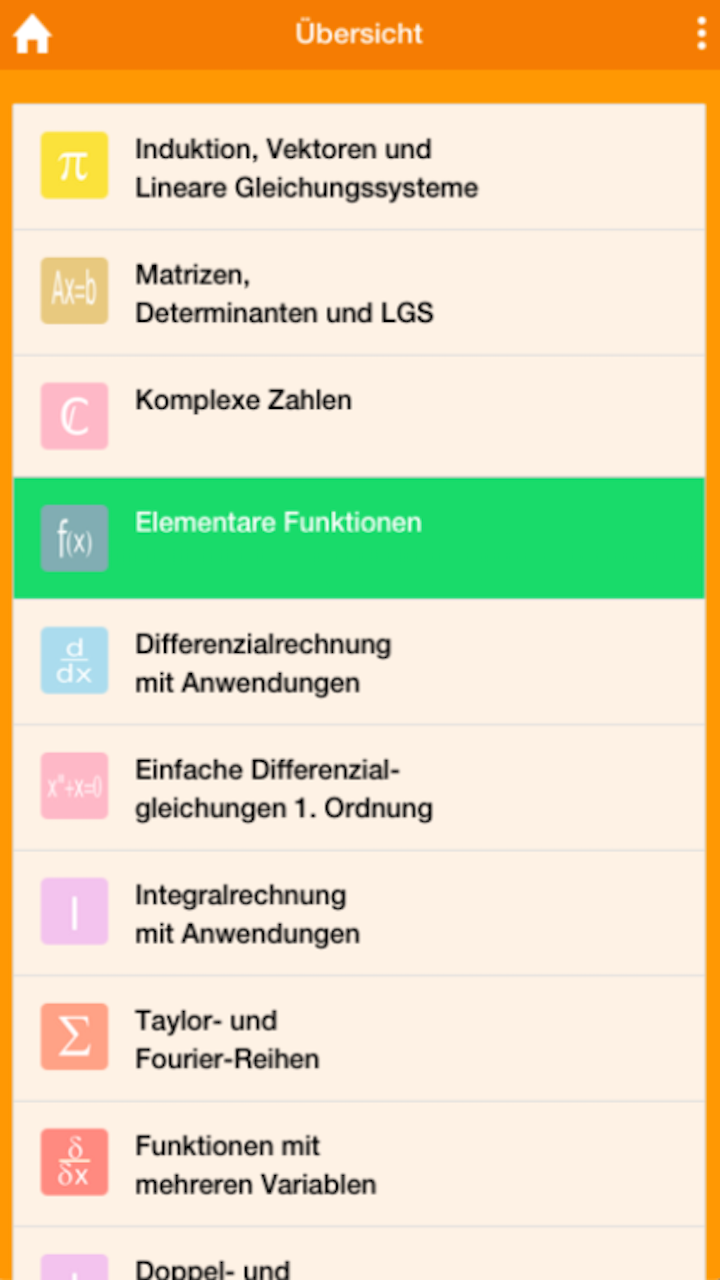Open the Komplexe Zahlen chapter
The width and height of the screenshot is (720, 1280).
coord(358,415)
